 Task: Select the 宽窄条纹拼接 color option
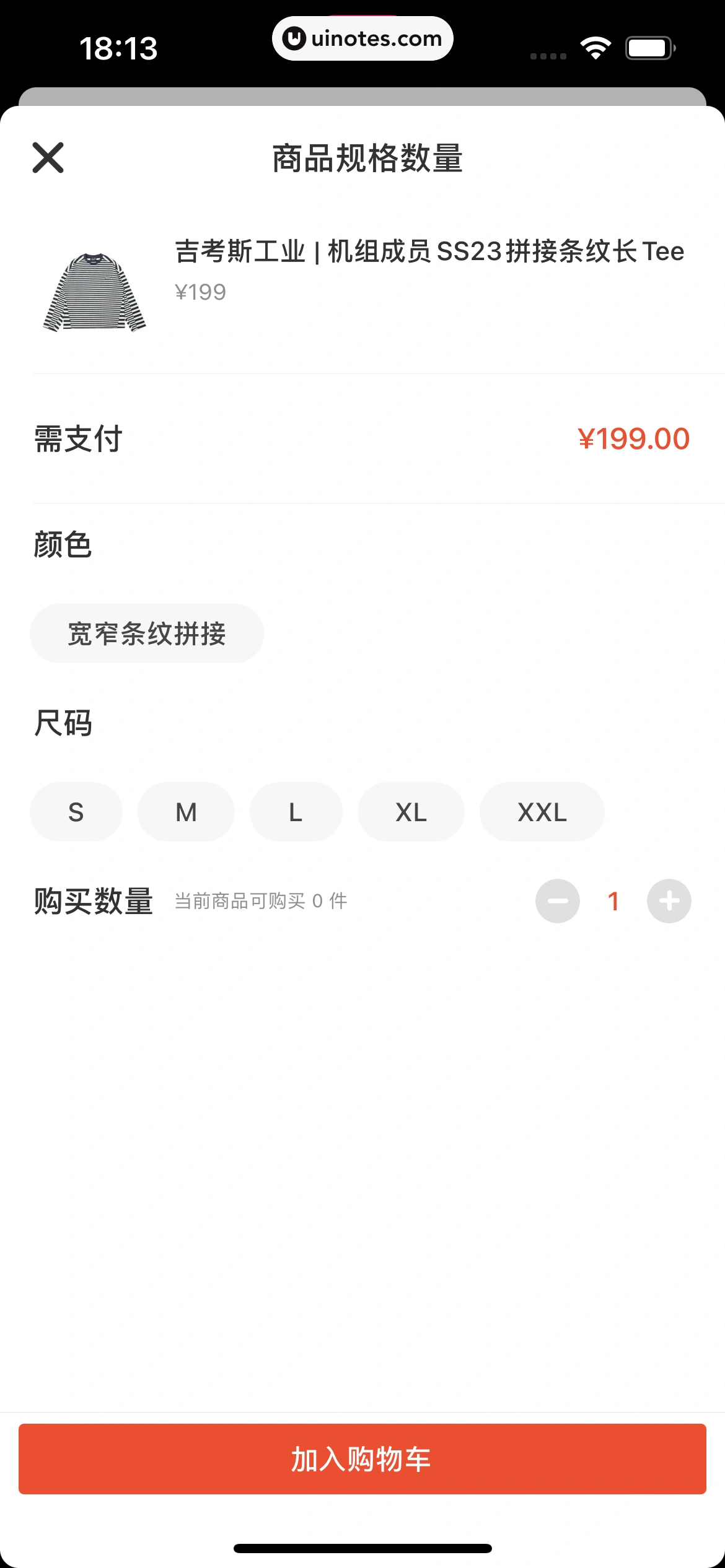point(147,634)
